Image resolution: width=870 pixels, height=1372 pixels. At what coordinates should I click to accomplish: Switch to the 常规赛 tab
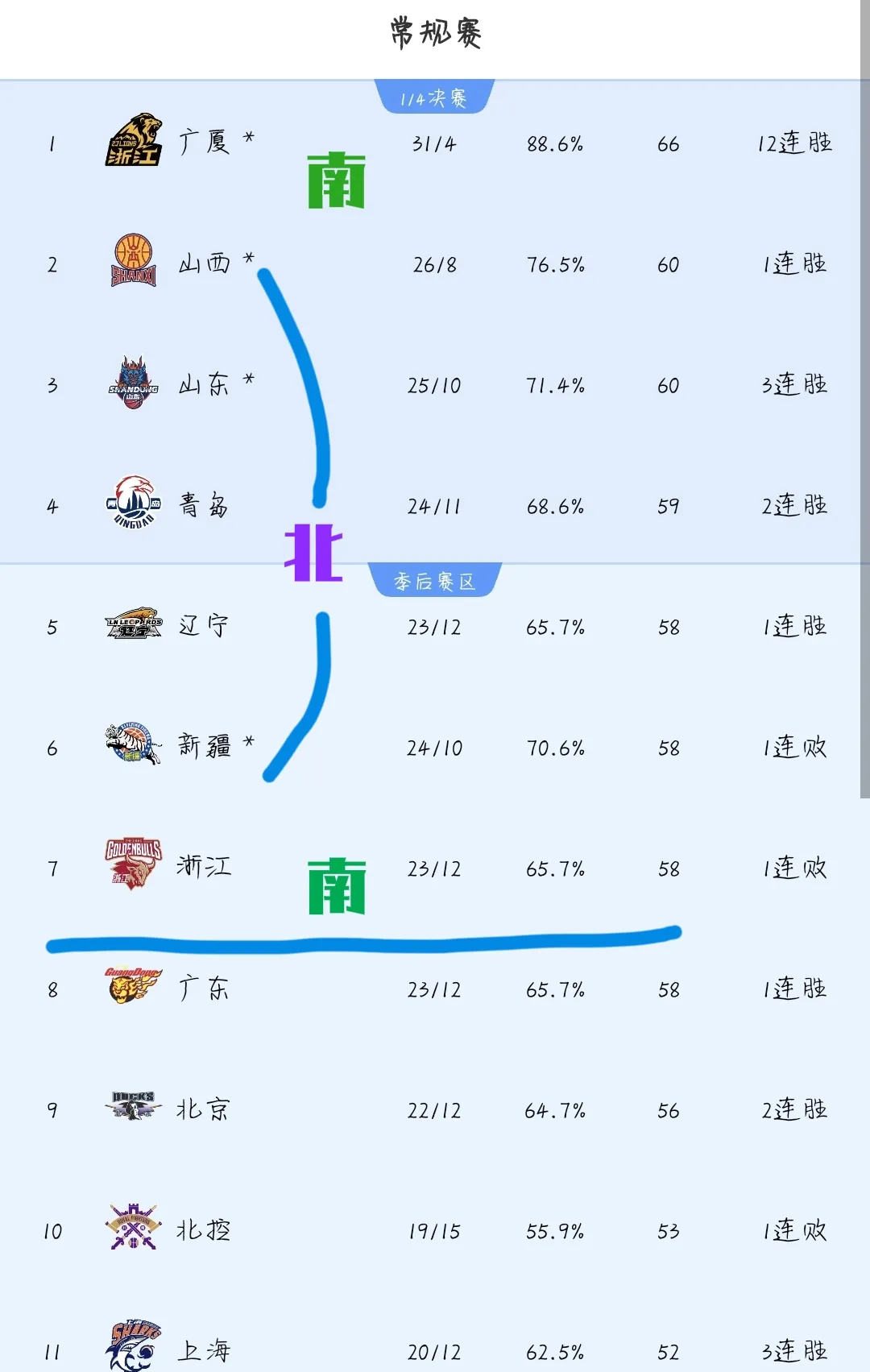coord(435,35)
